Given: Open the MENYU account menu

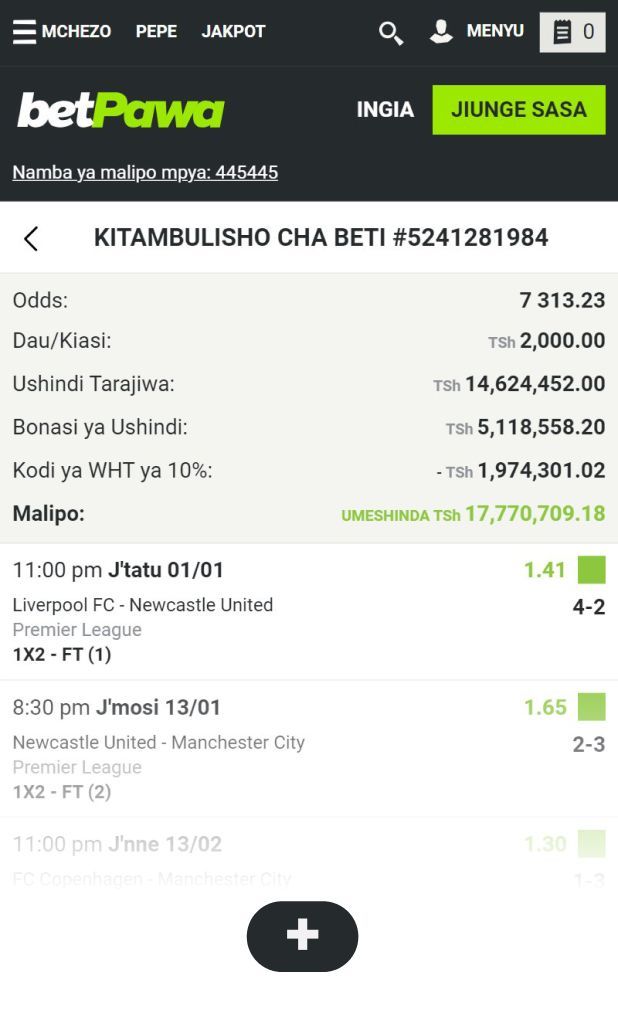Looking at the screenshot, I should click(x=477, y=32).
